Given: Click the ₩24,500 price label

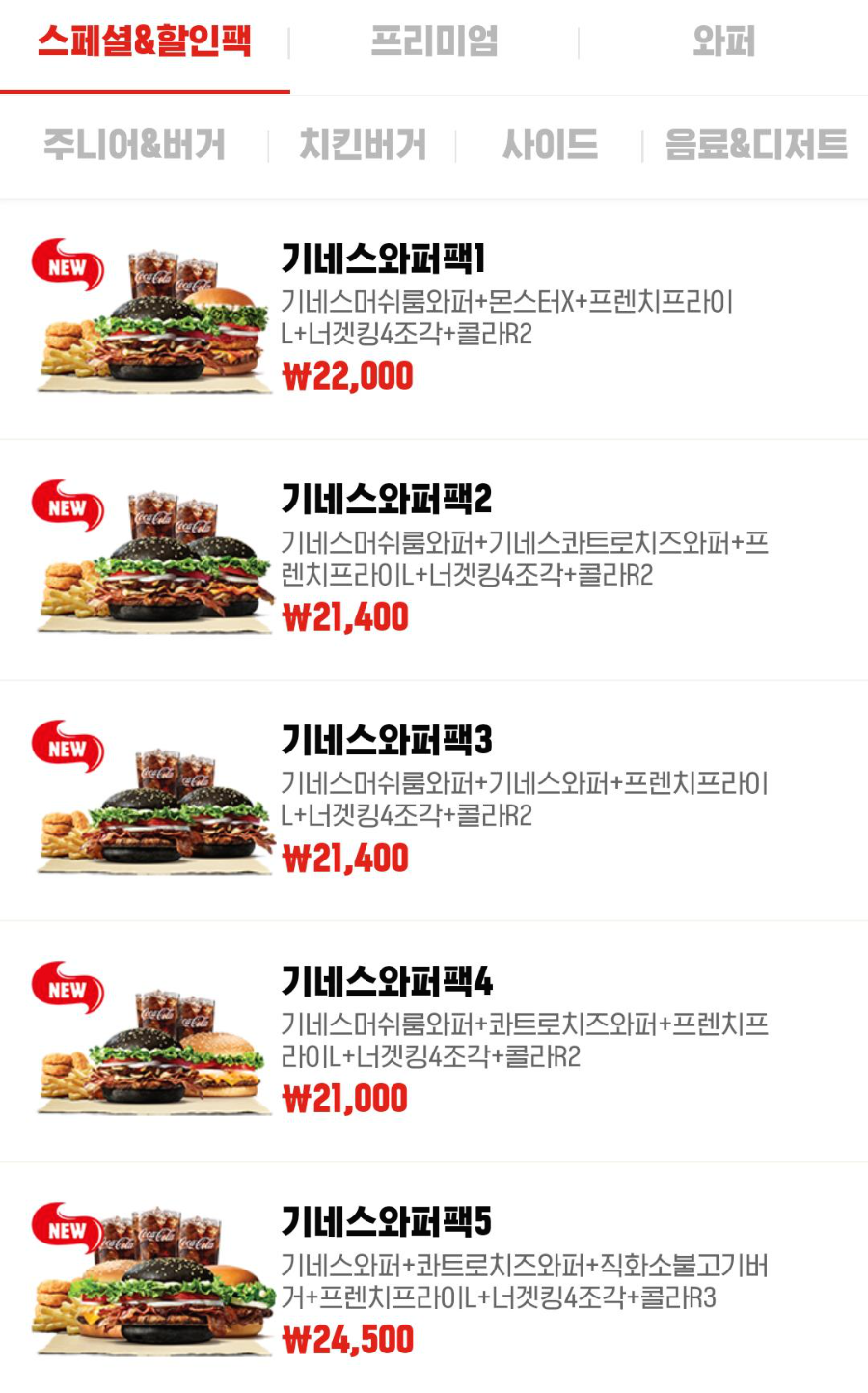Looking at the screenshot, I should (349, 1341).
